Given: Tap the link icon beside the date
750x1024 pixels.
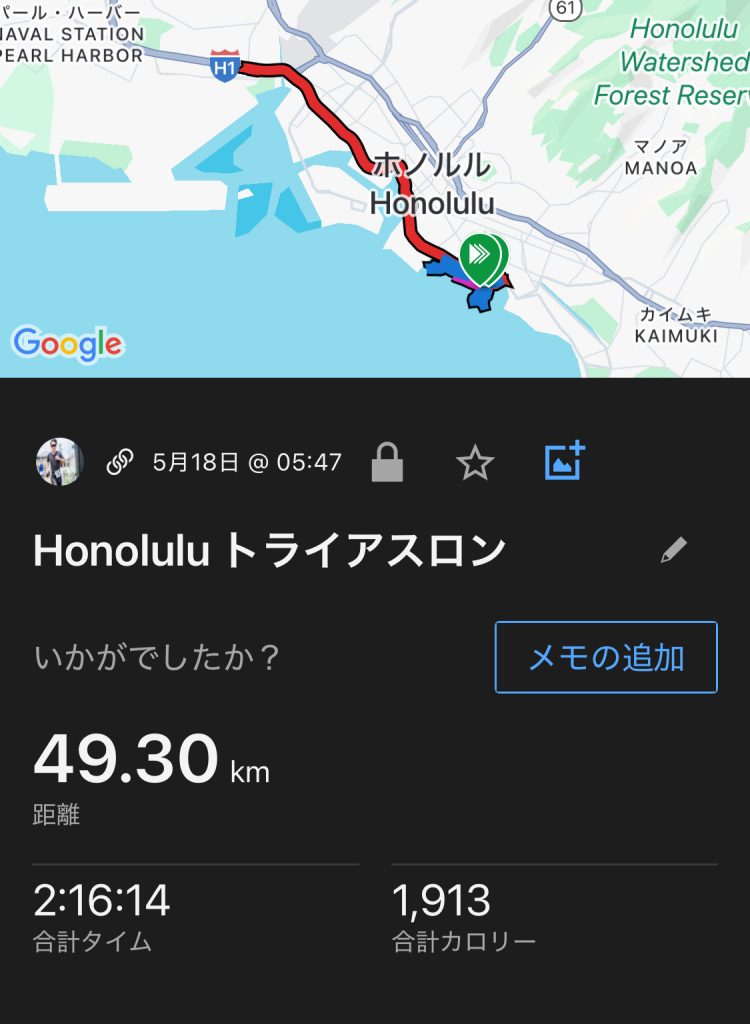Looking at the screenshot, I should [120, 462].
